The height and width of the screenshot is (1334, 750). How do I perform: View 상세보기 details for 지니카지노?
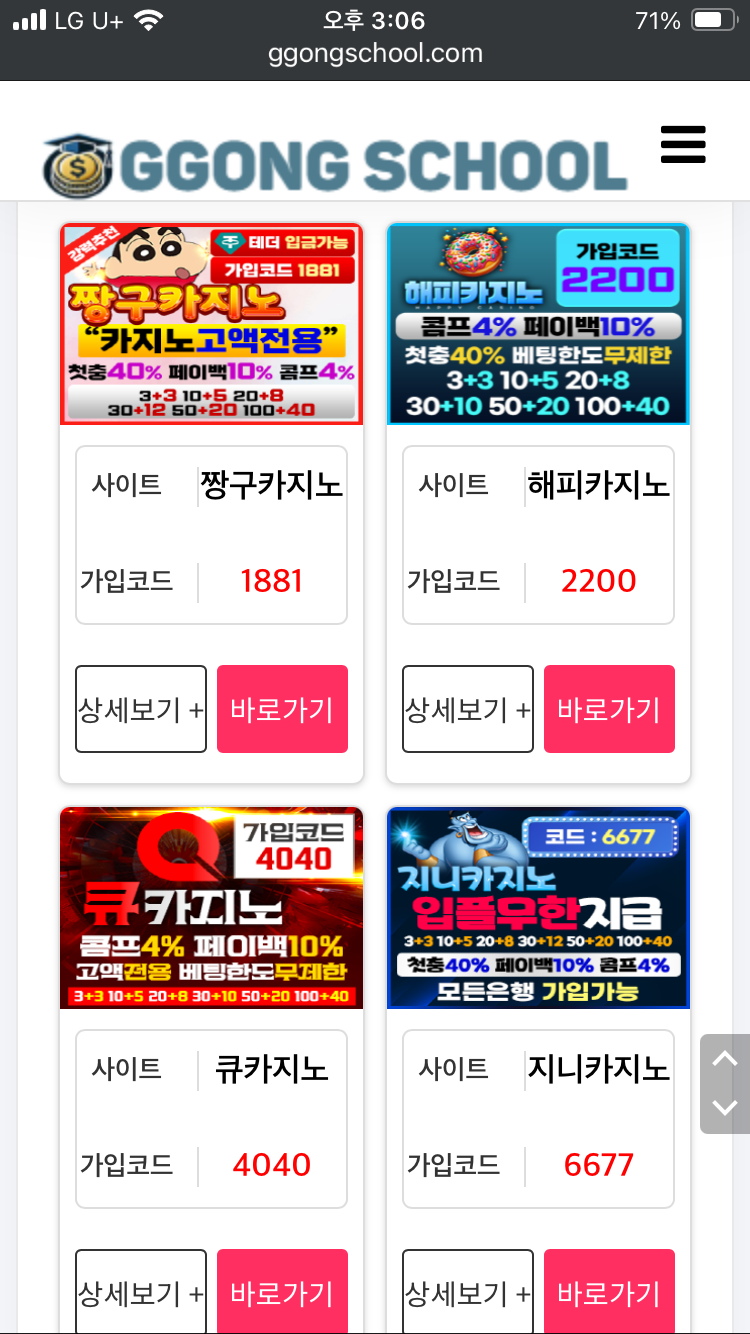467,1290
